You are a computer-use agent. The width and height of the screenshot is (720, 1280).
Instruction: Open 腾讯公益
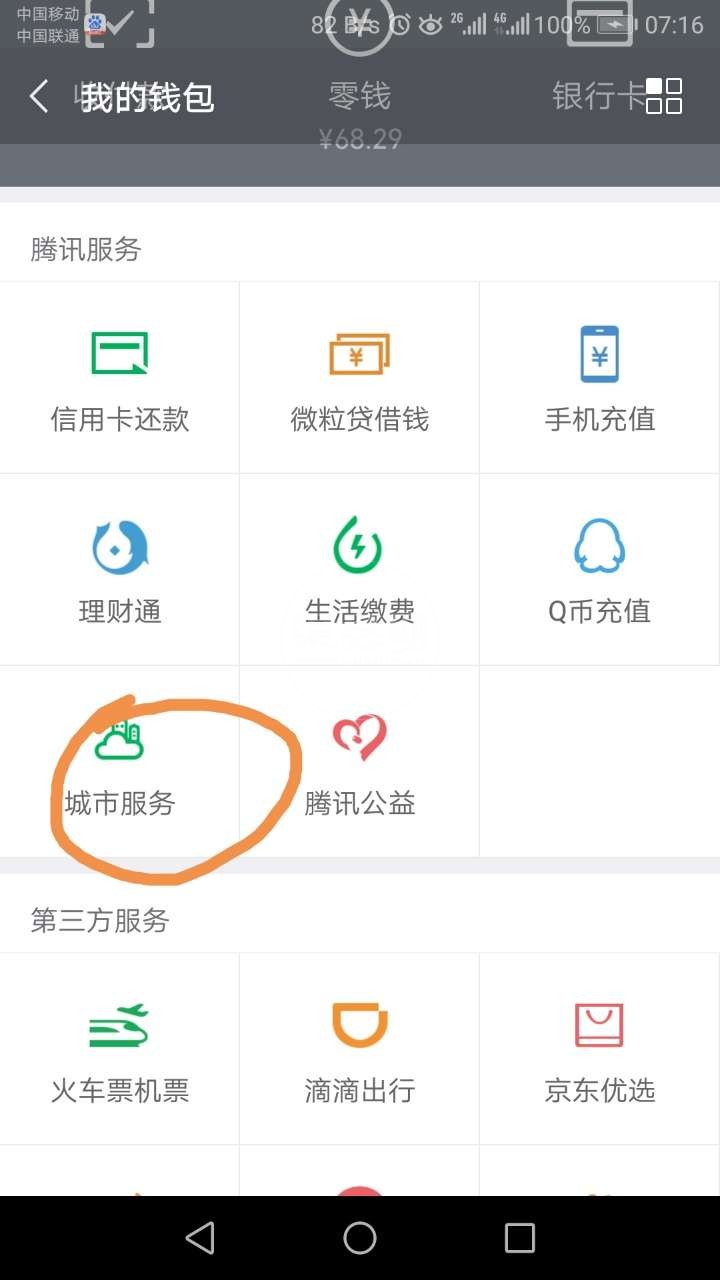tap(360, 762)
